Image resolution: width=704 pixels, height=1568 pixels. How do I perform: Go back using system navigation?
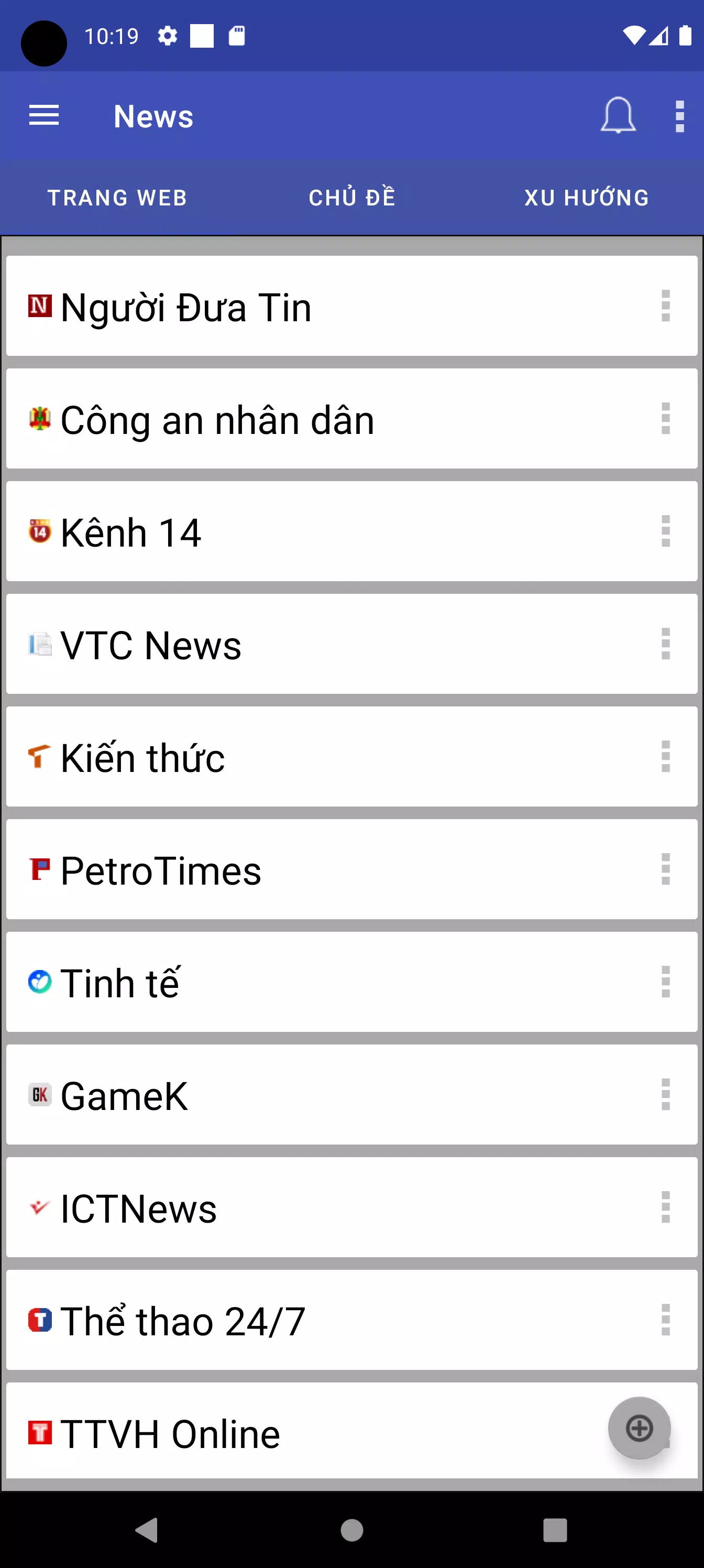(x=147, y=1529)
